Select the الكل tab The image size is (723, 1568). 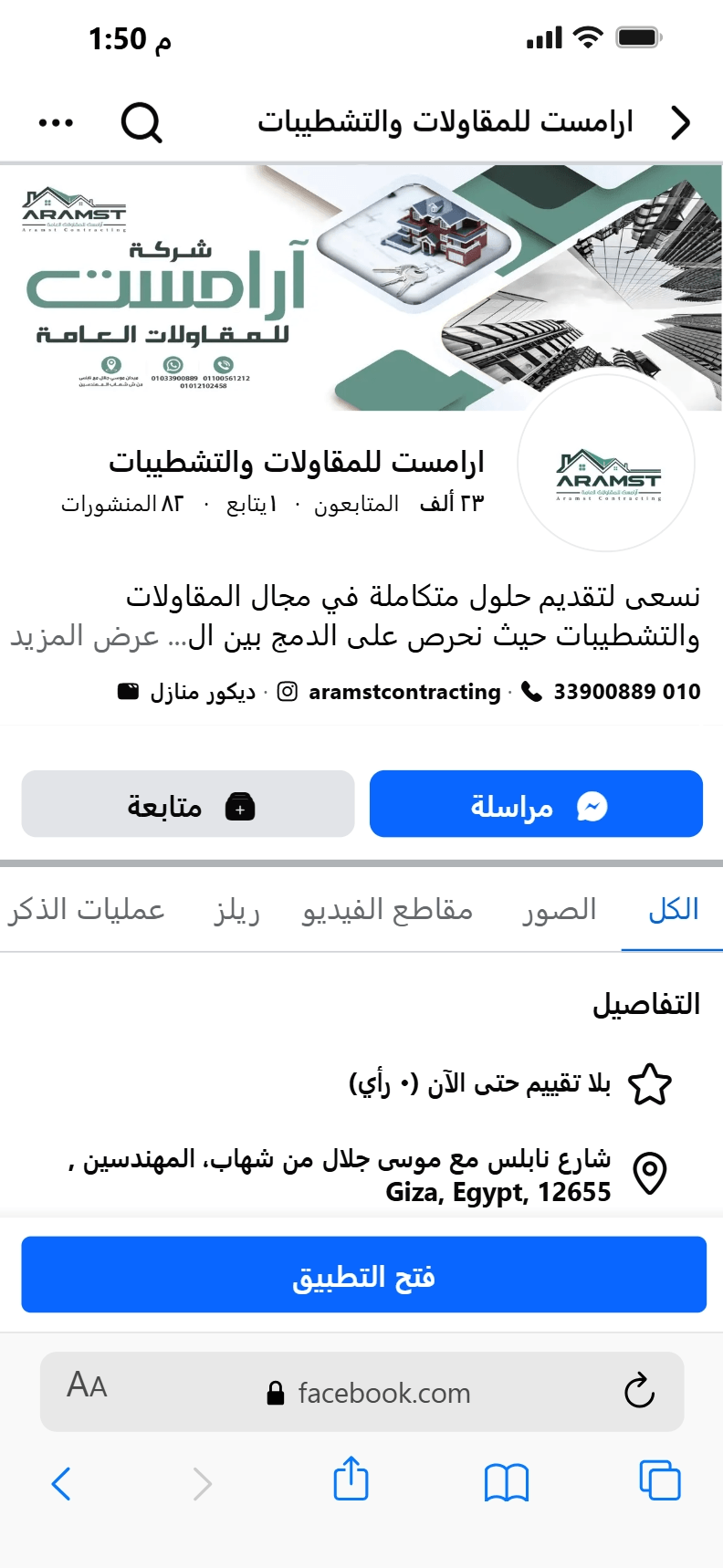[673, 910]
